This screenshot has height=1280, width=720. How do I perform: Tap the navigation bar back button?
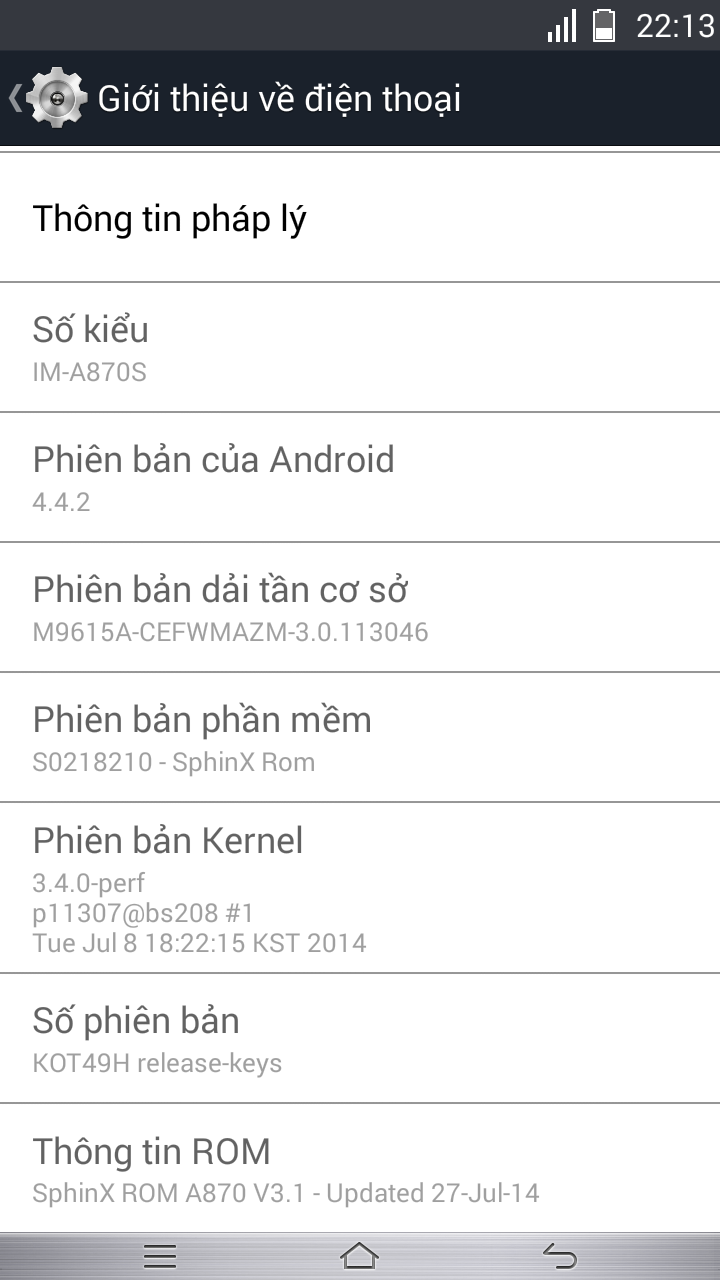(560, 1256)
